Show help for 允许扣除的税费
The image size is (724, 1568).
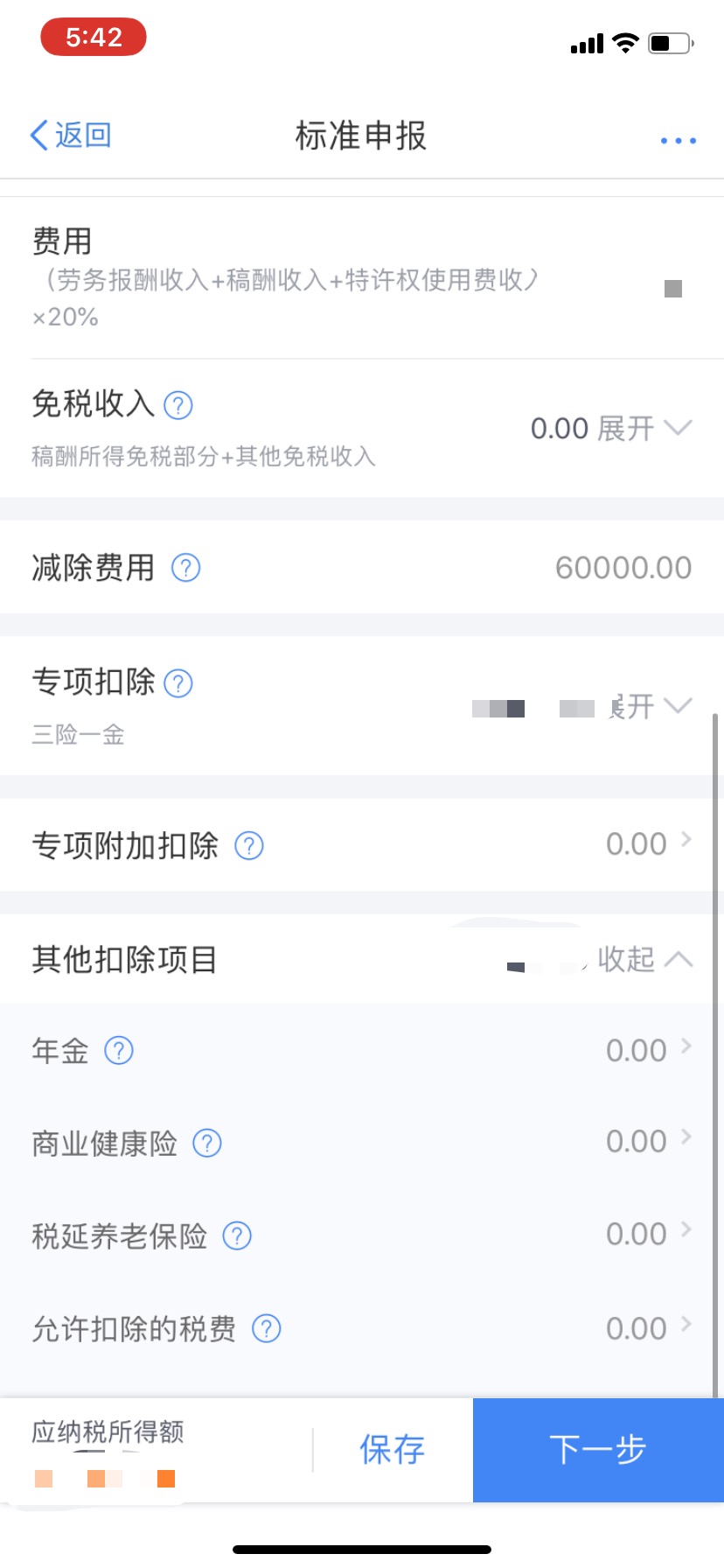(x=267, y=1328)
